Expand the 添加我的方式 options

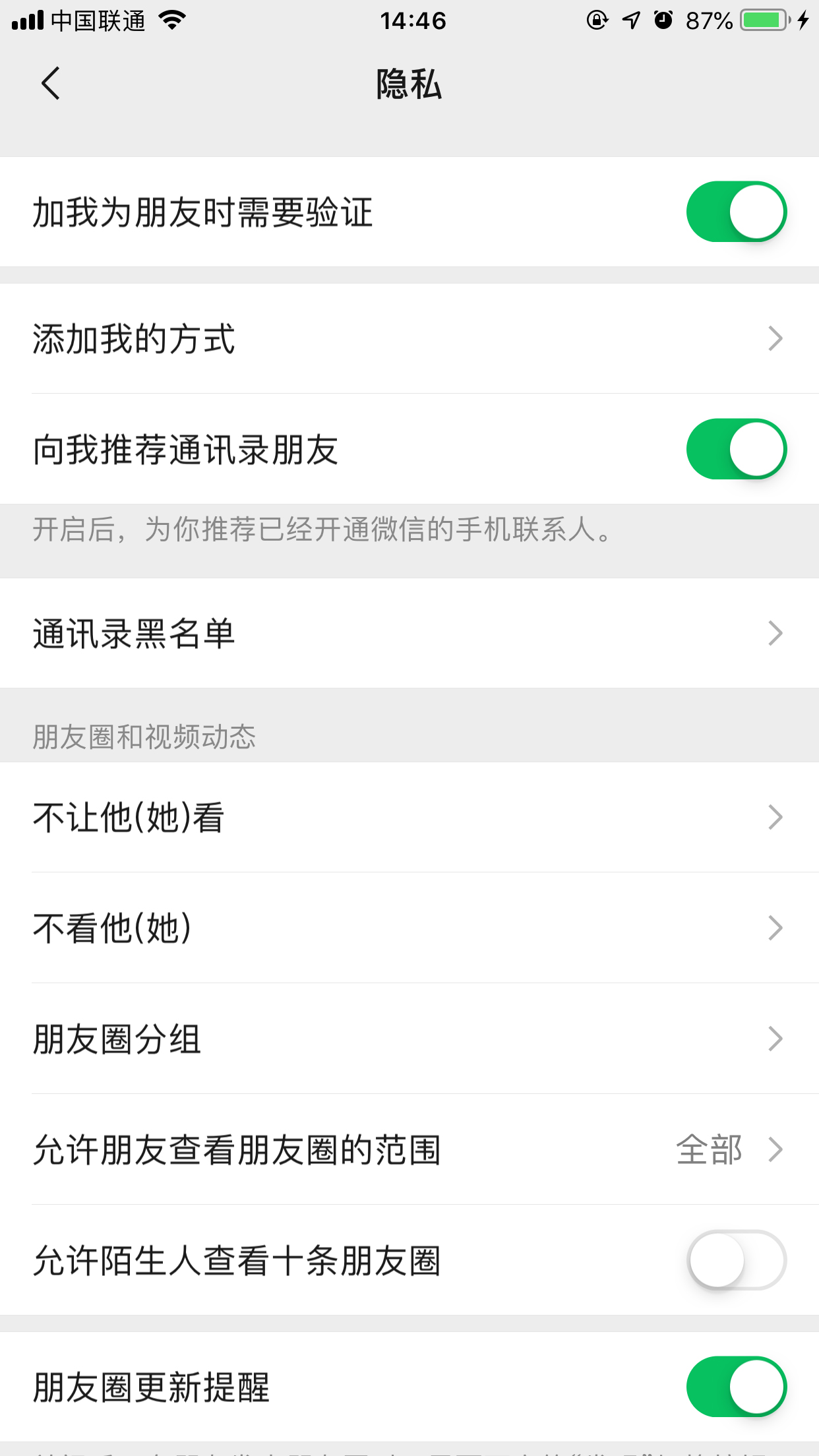(x=409, y=338)
